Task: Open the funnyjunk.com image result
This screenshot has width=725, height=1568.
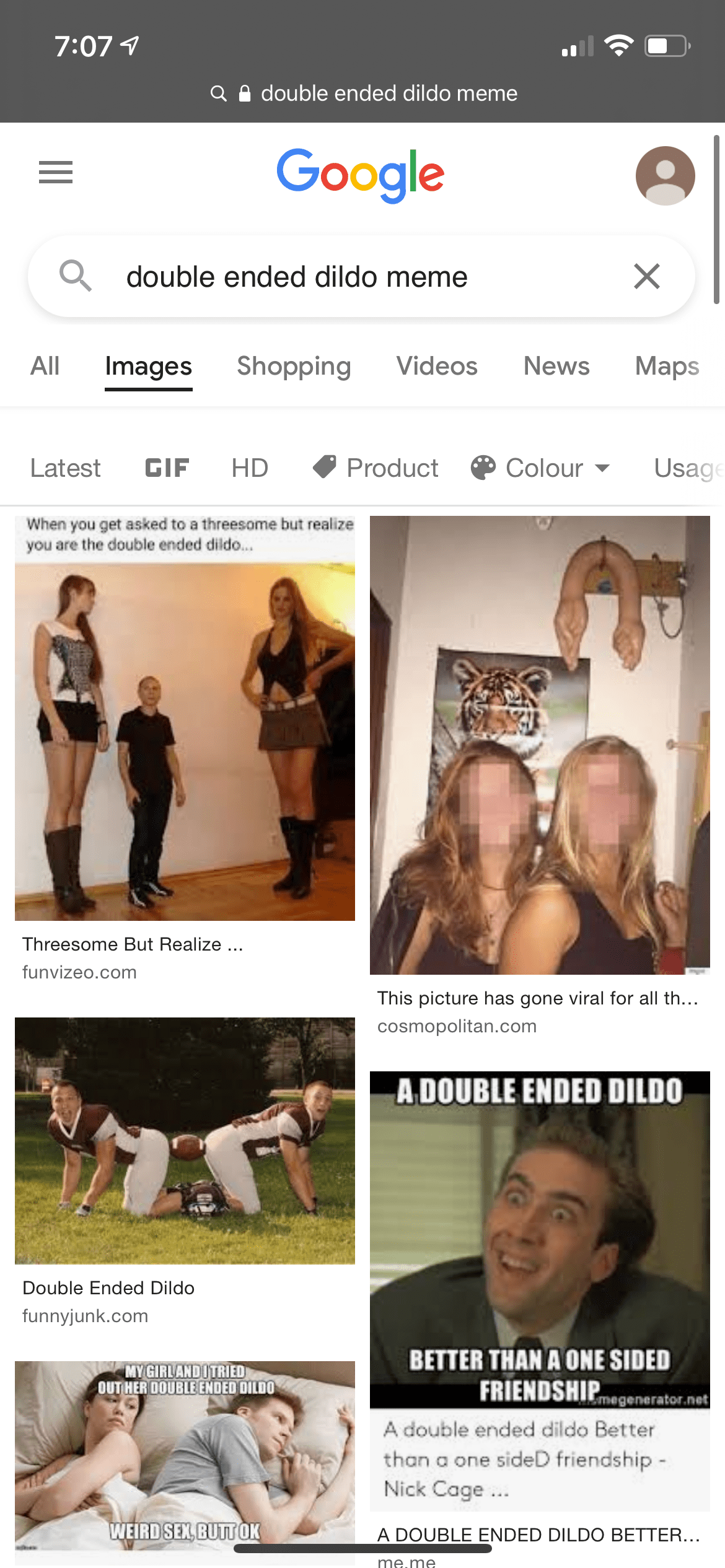Action: point(185,1172)
